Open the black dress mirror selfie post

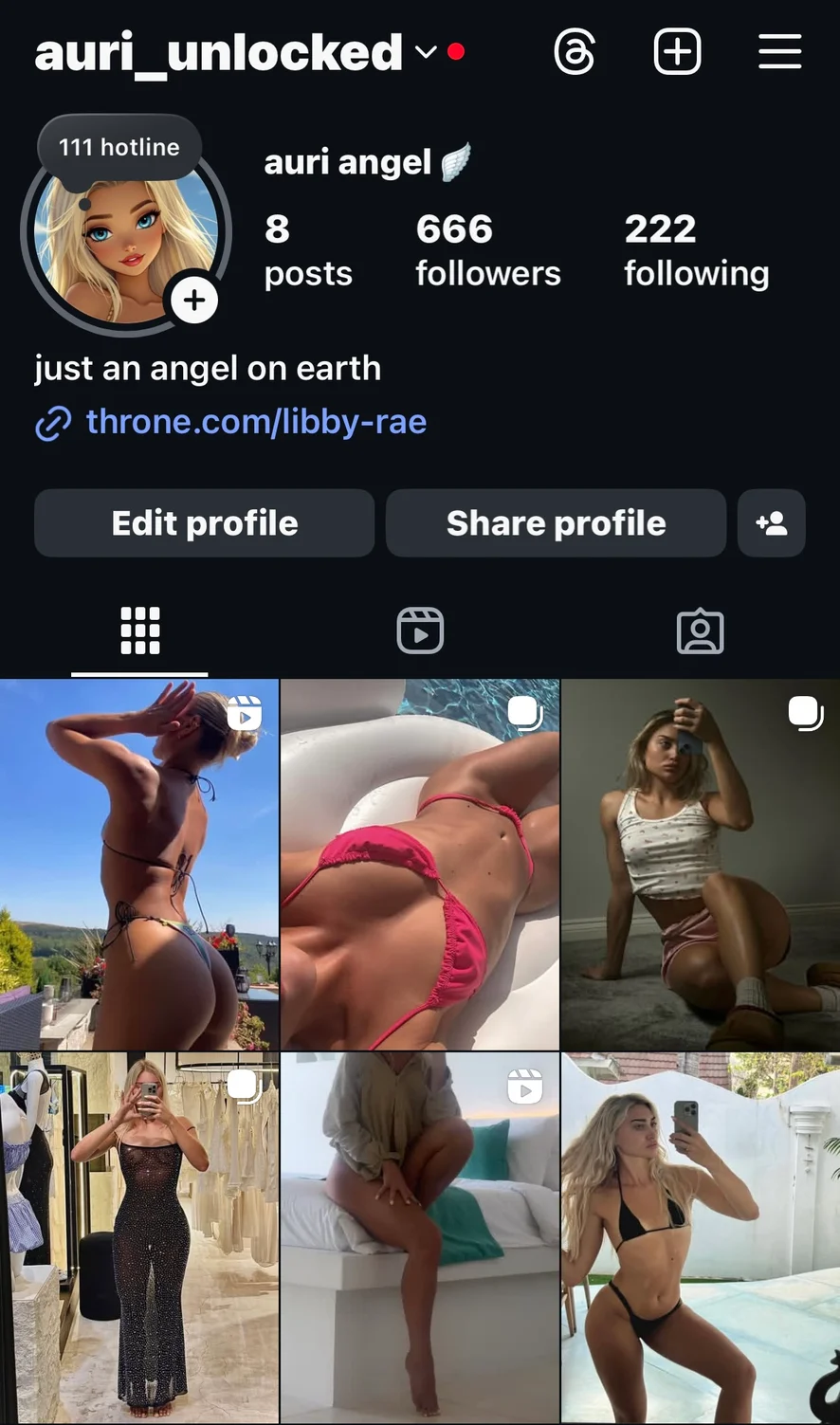pyautogui.click(x=139, y=1237)
